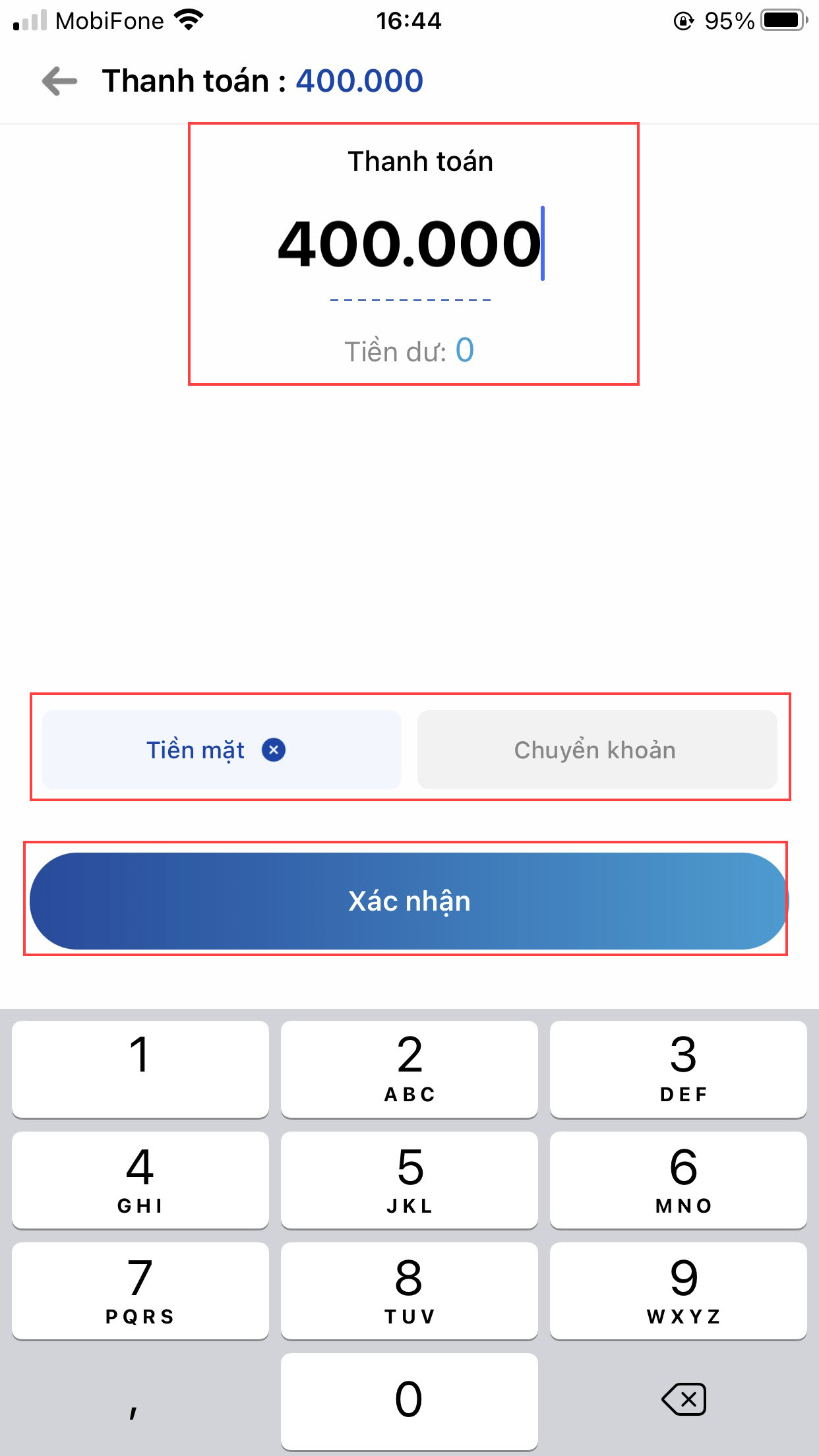819x1456 pixels.
Task: Confirm payment with Xác nhận
Action: tap(409, 901)
